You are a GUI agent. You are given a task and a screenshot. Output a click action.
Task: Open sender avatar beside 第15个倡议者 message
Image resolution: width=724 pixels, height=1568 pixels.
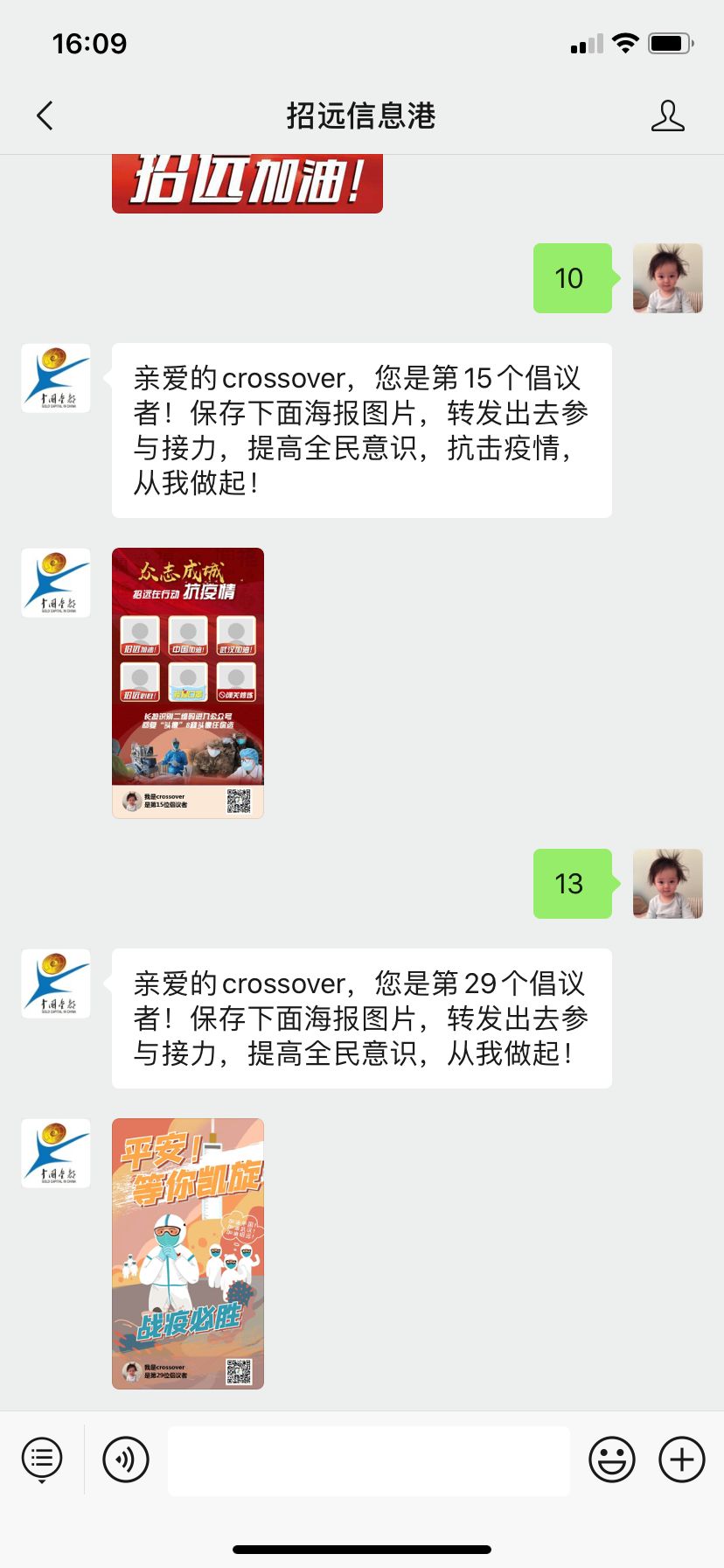(56, 378)
